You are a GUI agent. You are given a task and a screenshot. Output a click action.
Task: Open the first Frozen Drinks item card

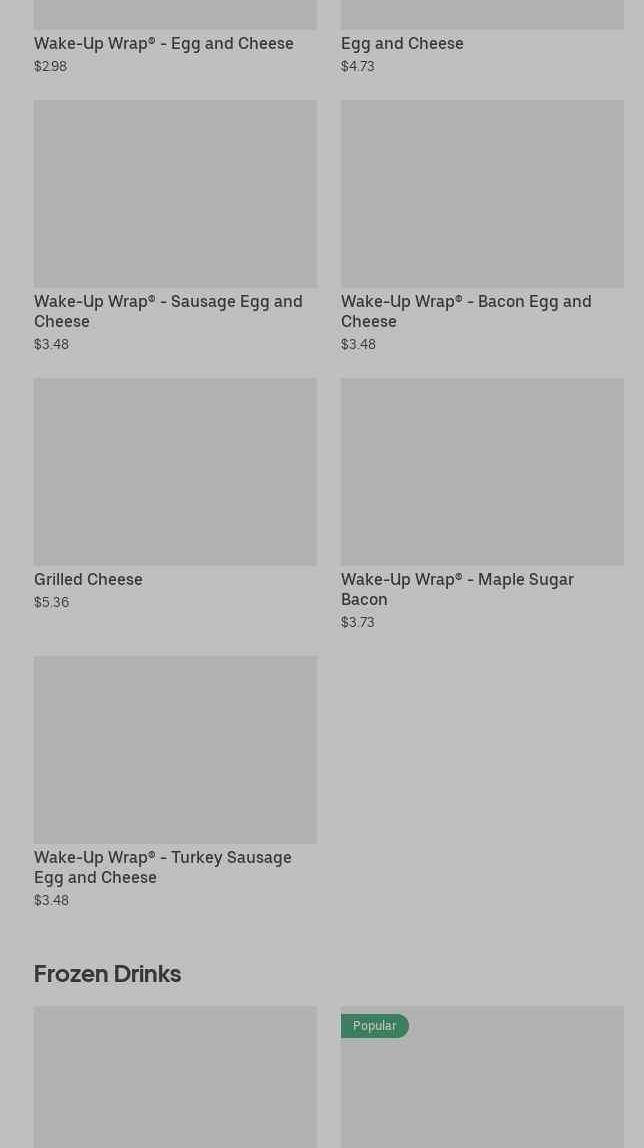click(x=175, y=1078)
